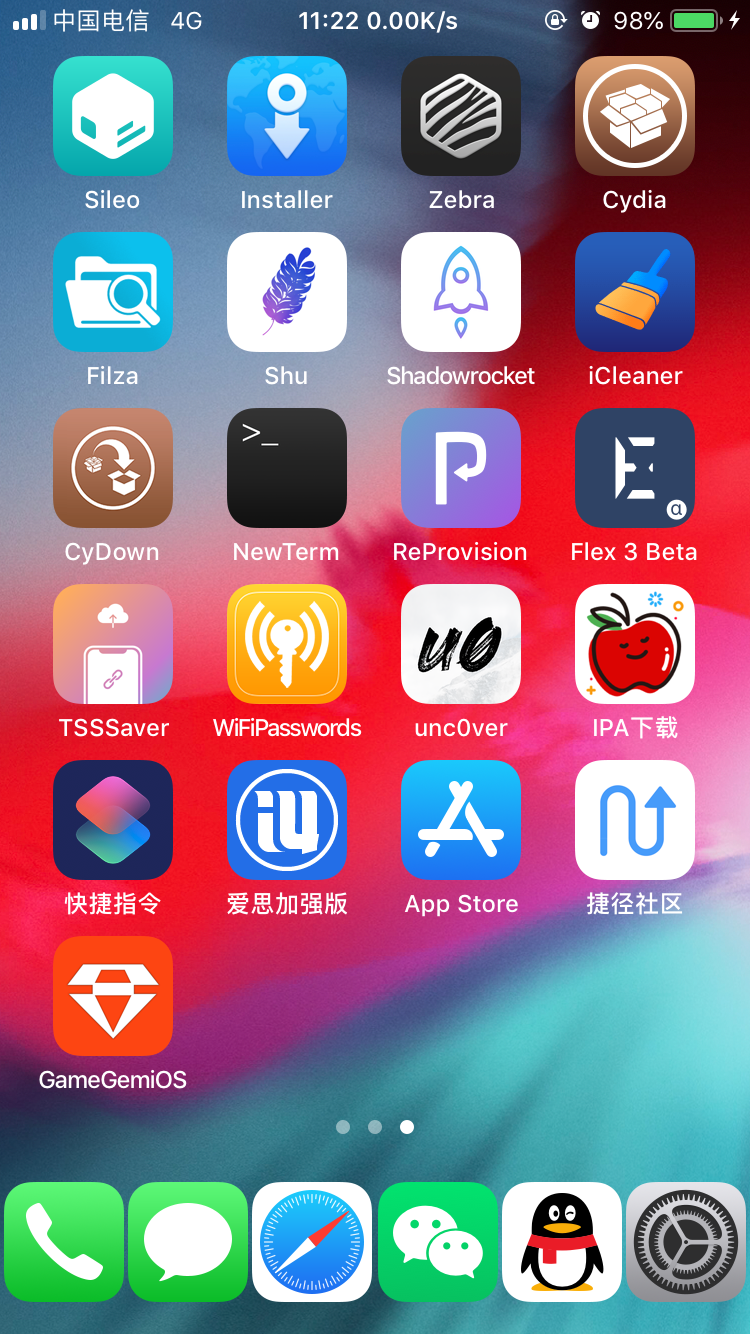Open the IPA下载 download app
The image size is (750, 1334).
[x=634, y=643]
